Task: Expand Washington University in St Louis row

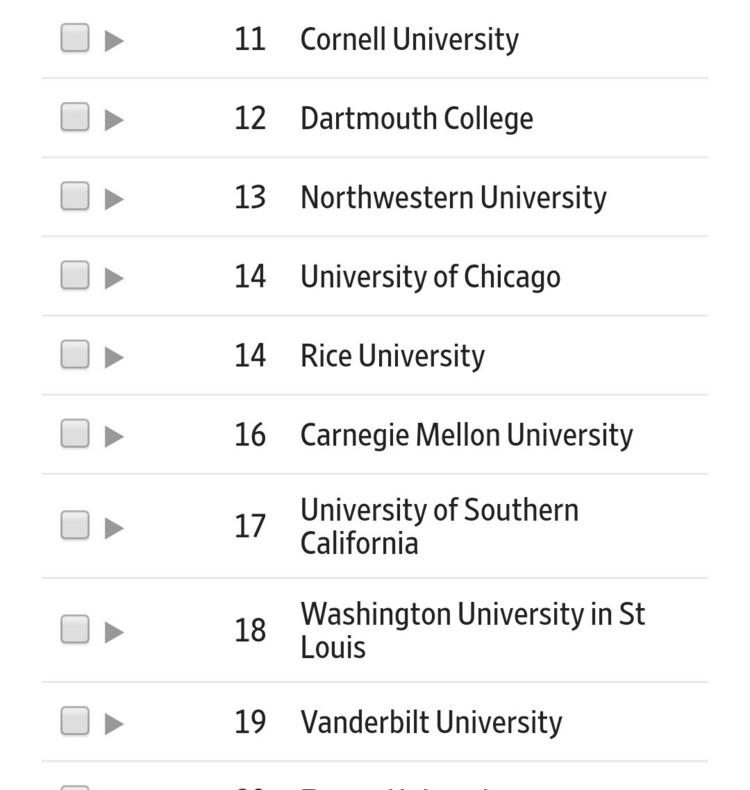Action: coord(114,631)
